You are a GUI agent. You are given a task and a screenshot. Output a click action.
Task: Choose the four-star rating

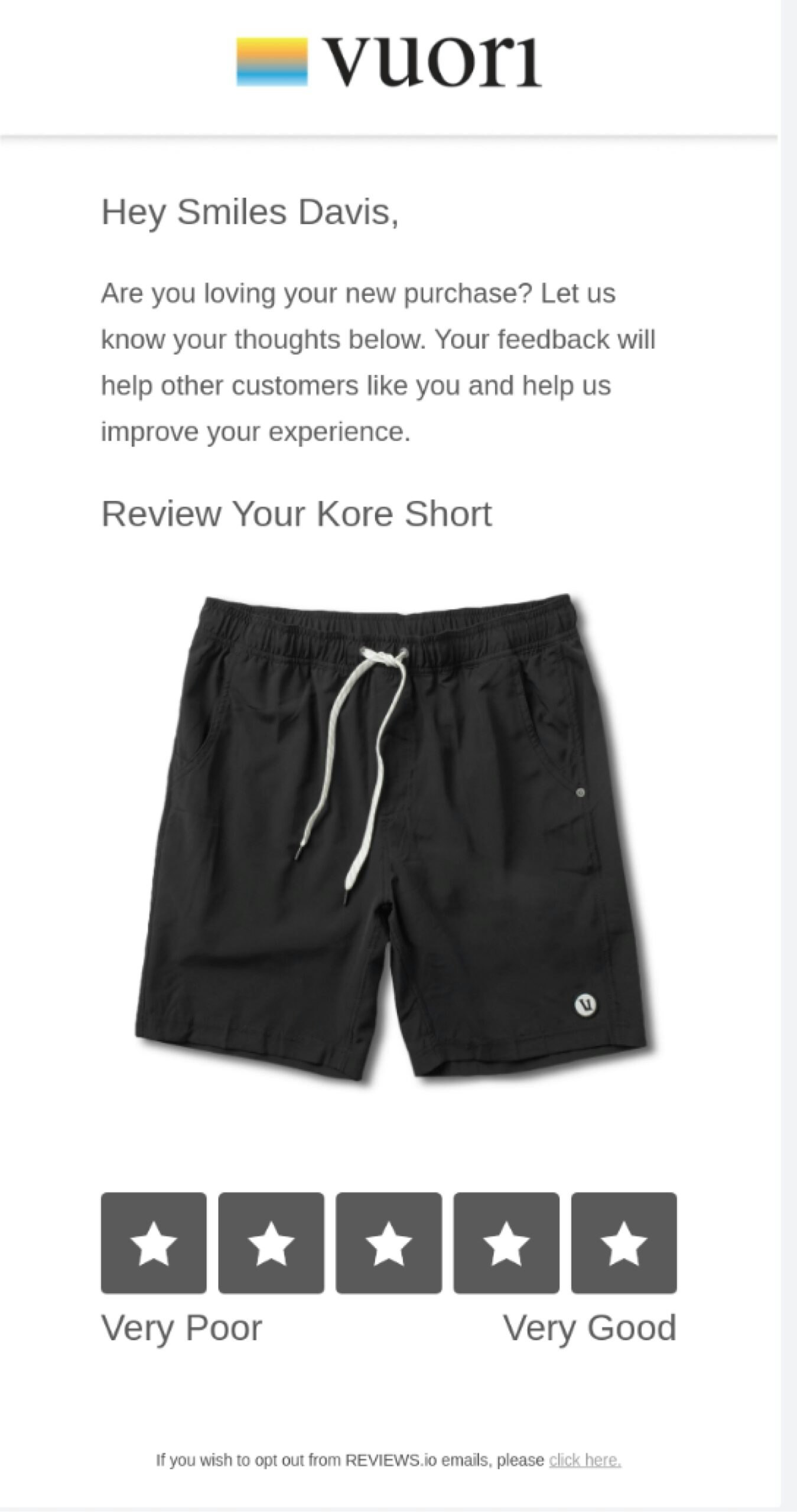(x=506, y=1243)
